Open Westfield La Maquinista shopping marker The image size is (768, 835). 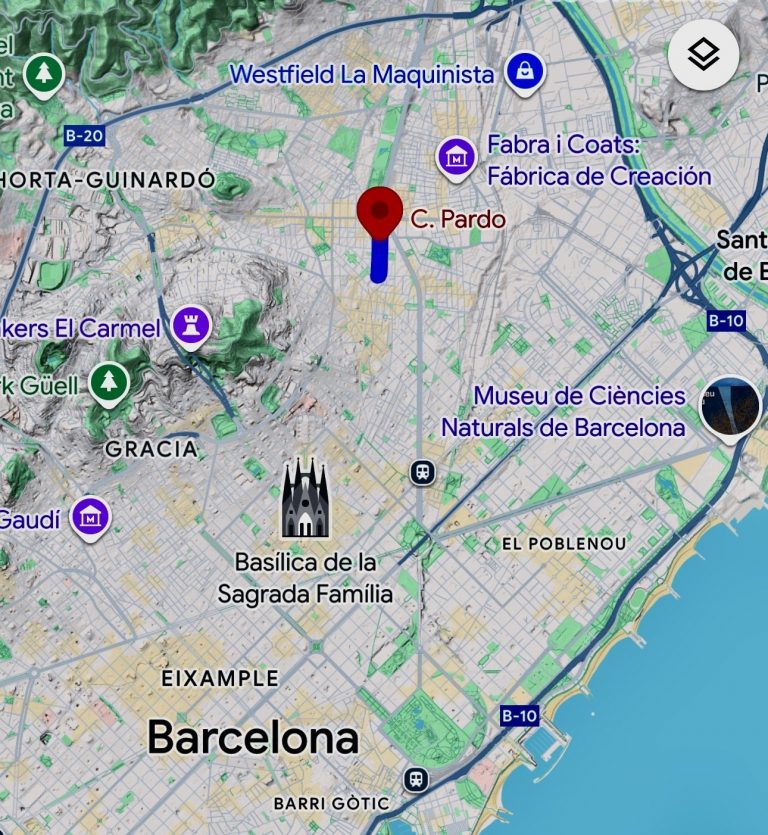coord(524,71)
